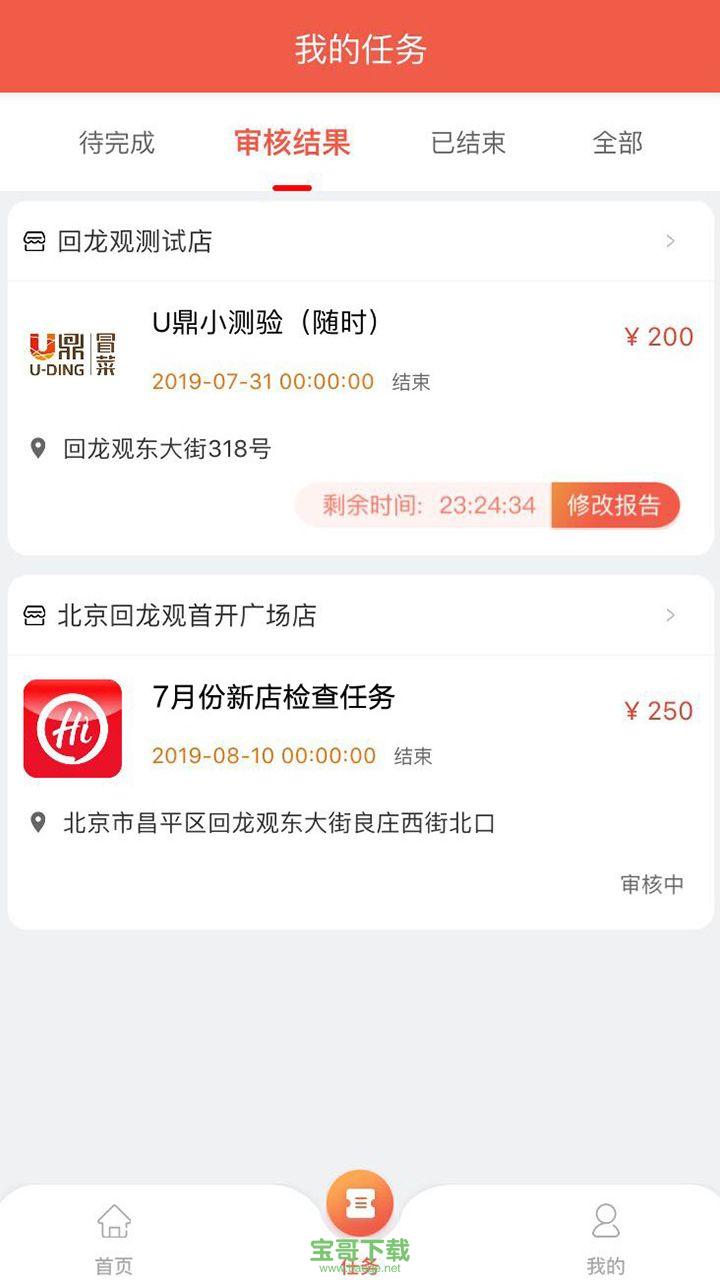Tap the 审核中 status label
This screenshot has width=720, height=1280.
coord(651,884)
